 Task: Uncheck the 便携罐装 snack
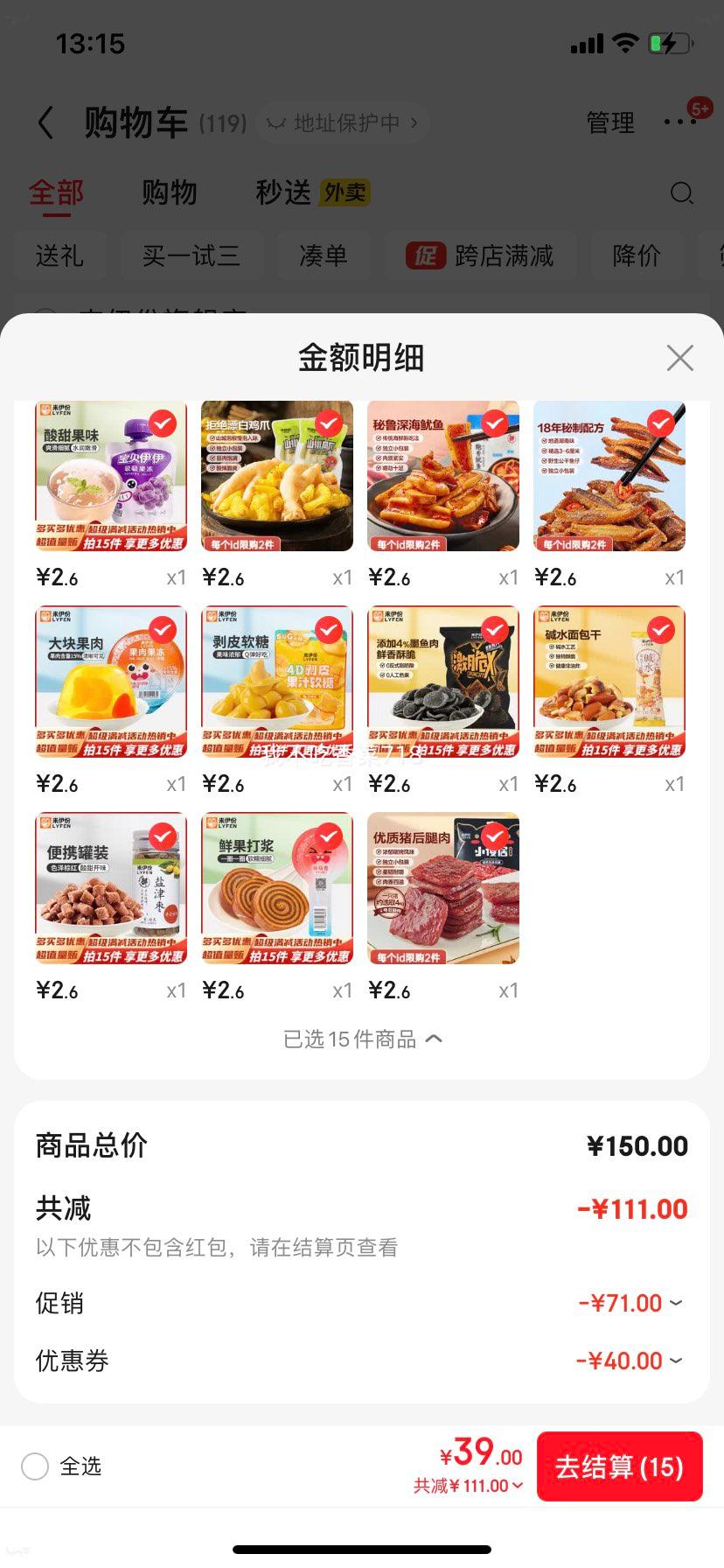pyautogui.click(x=163, y=836)
